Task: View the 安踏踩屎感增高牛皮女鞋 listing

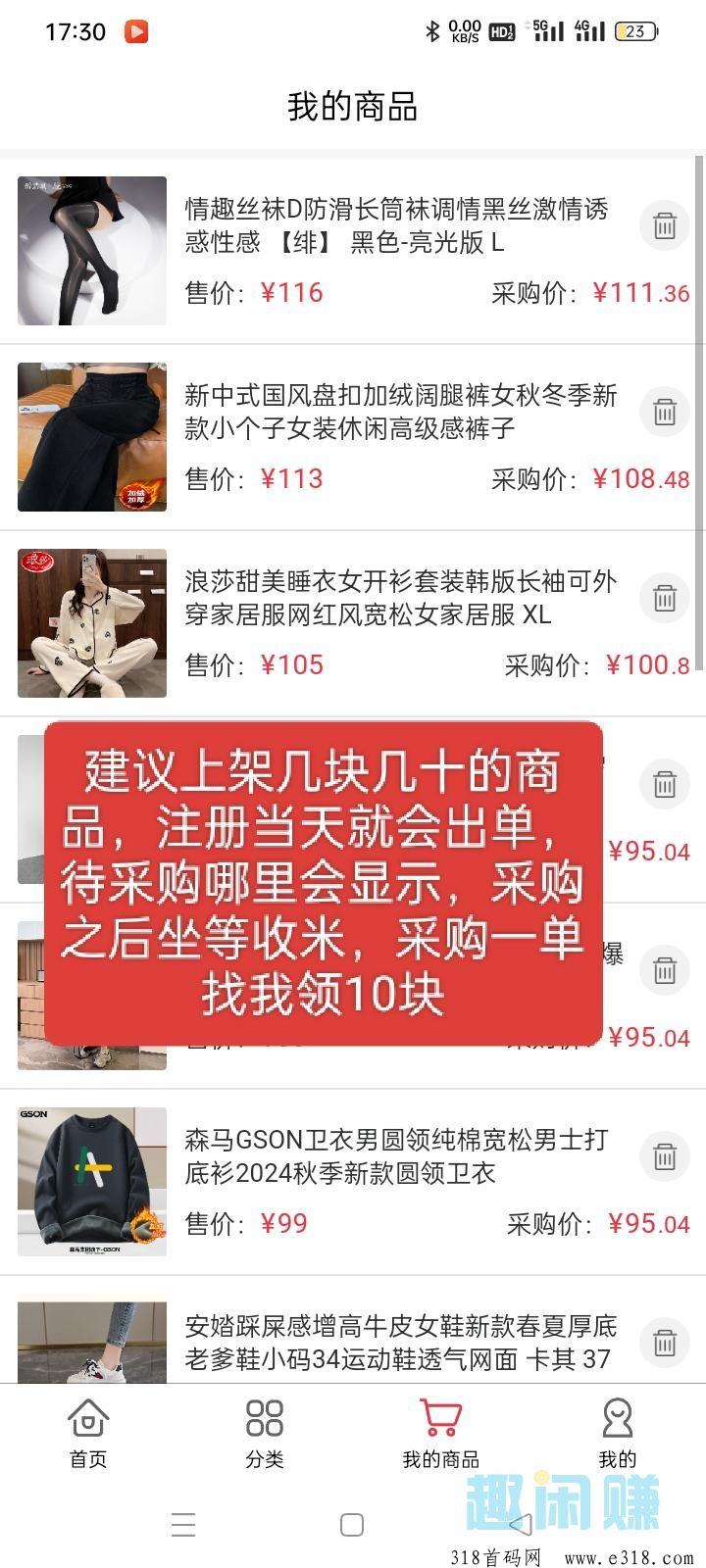Action: [x=398, y=1343]
